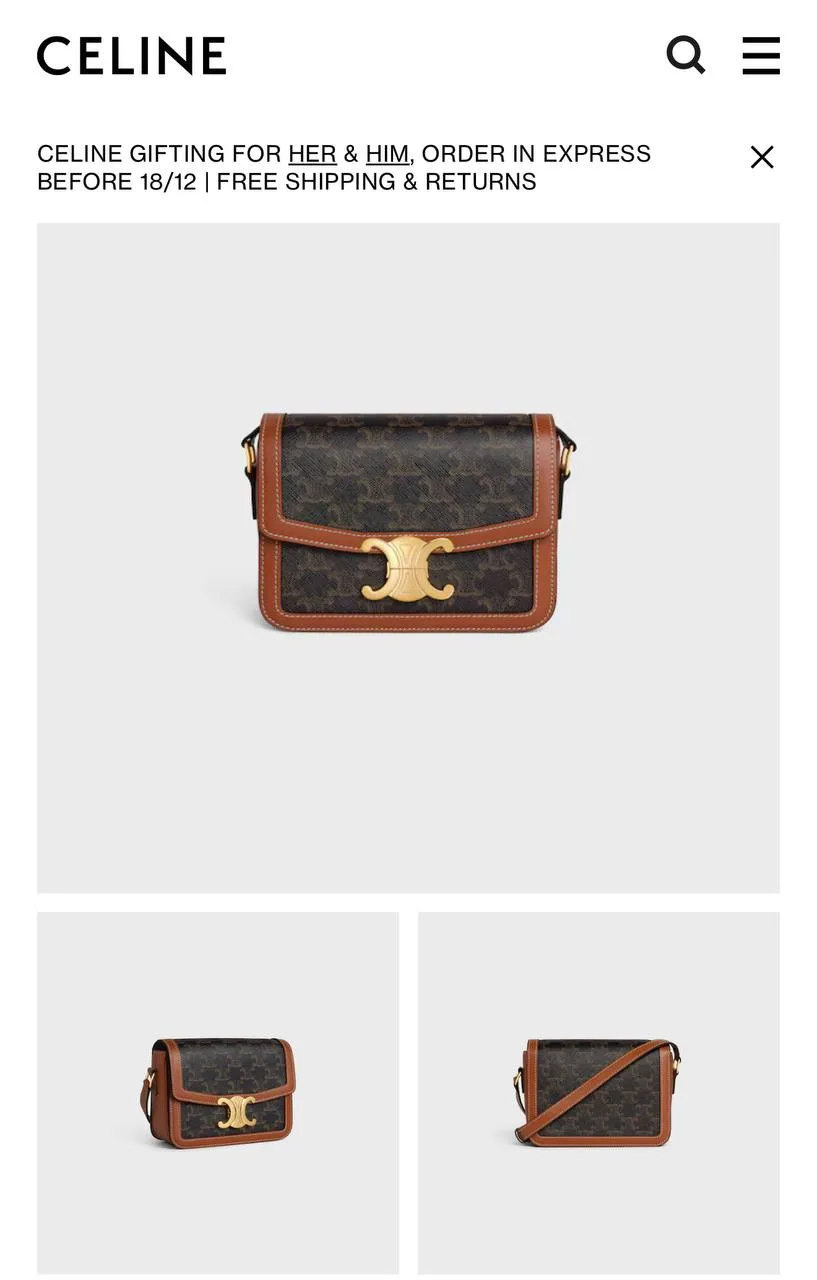This screenshot has width=817, height=1280.
Task: Follow the HIM gifting link
Action: coord(387,154)
